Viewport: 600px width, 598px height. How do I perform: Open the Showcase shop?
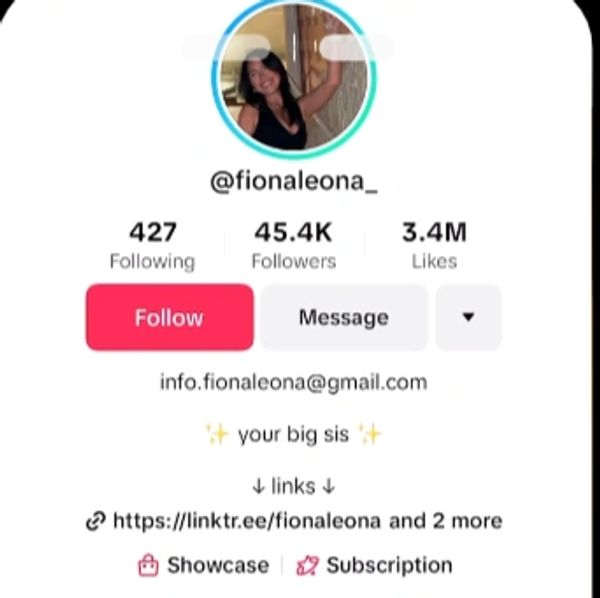click(x=204, y=565)
